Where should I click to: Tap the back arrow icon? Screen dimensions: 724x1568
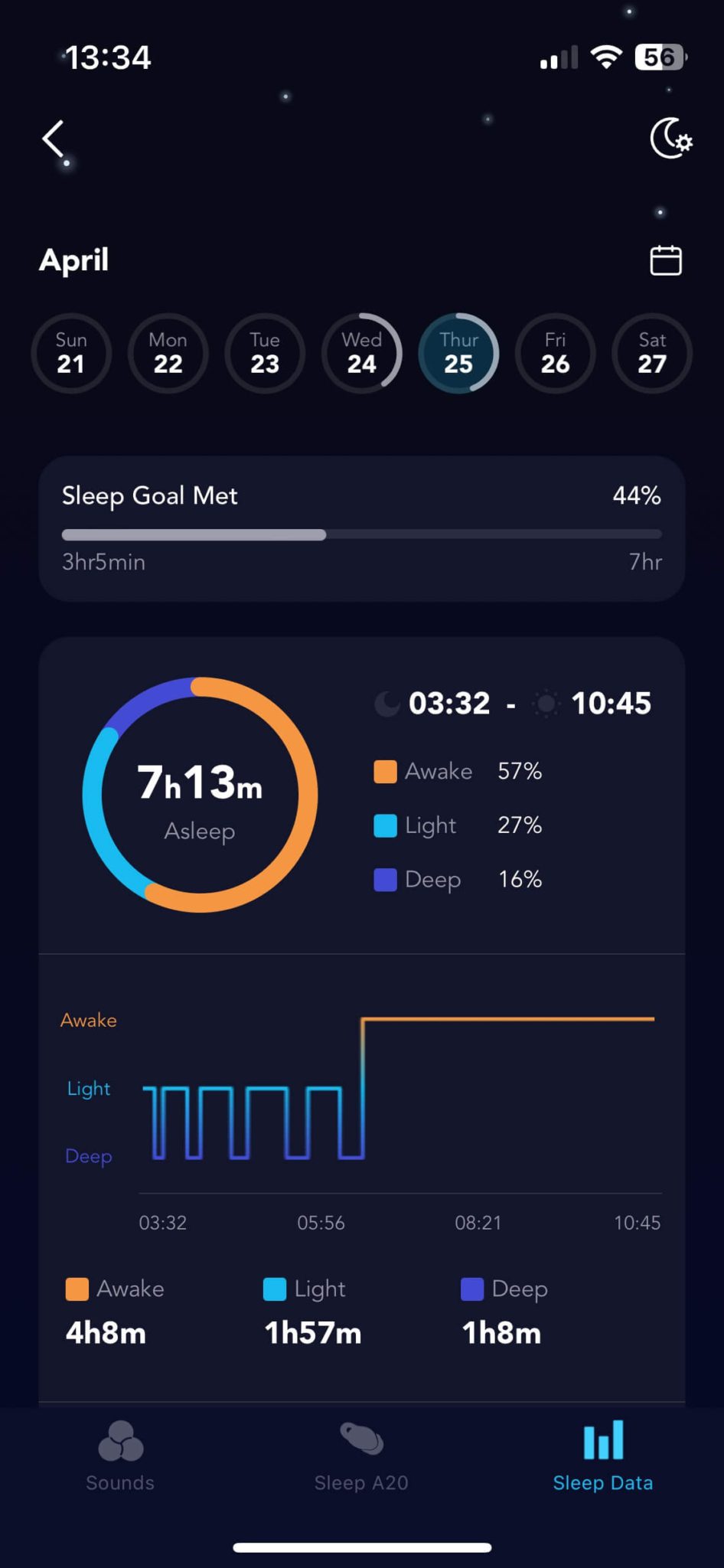pos(52,139)
